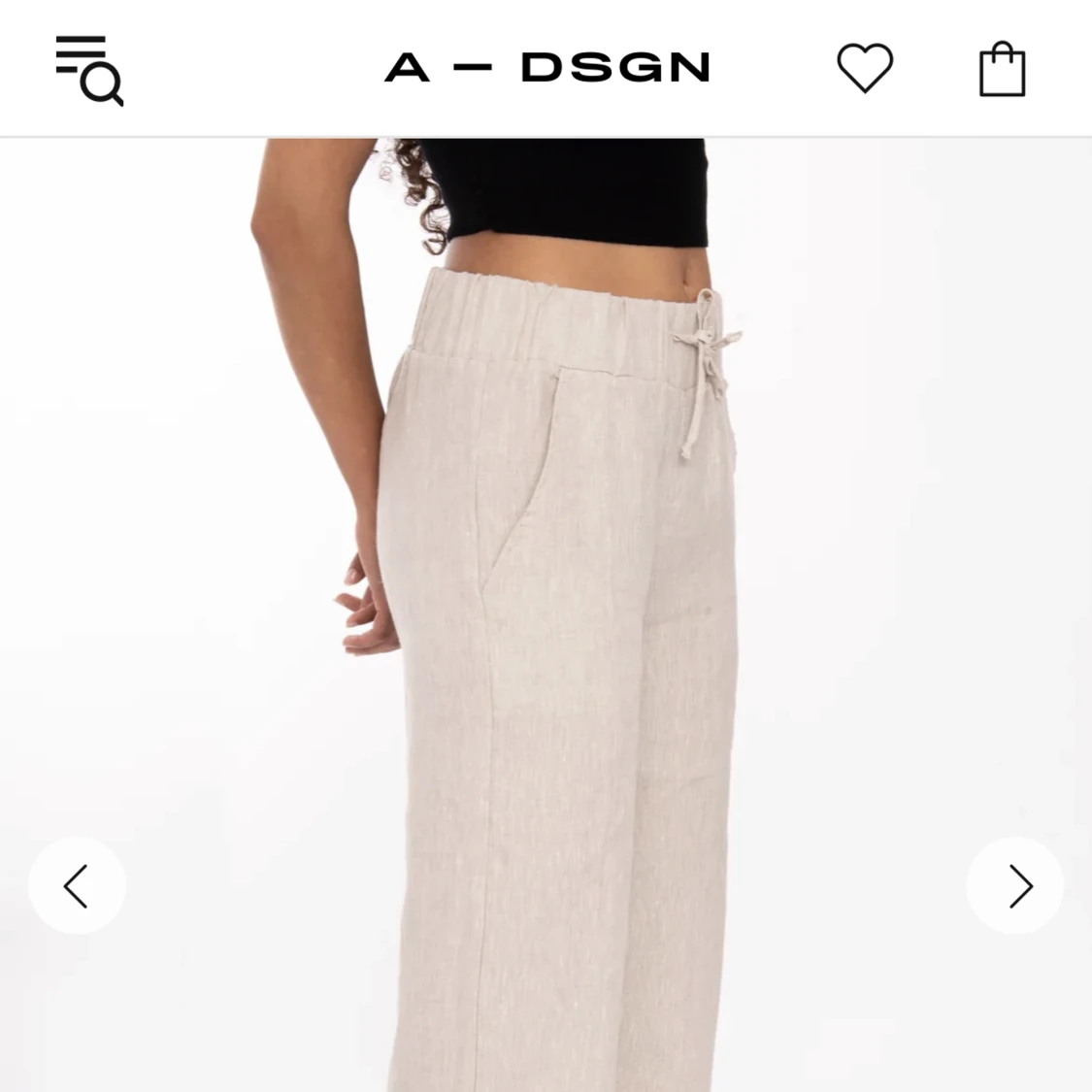Screen dimensions: 1092x1092
Task: Open the menu and search icon
Action: coord(89,70)
